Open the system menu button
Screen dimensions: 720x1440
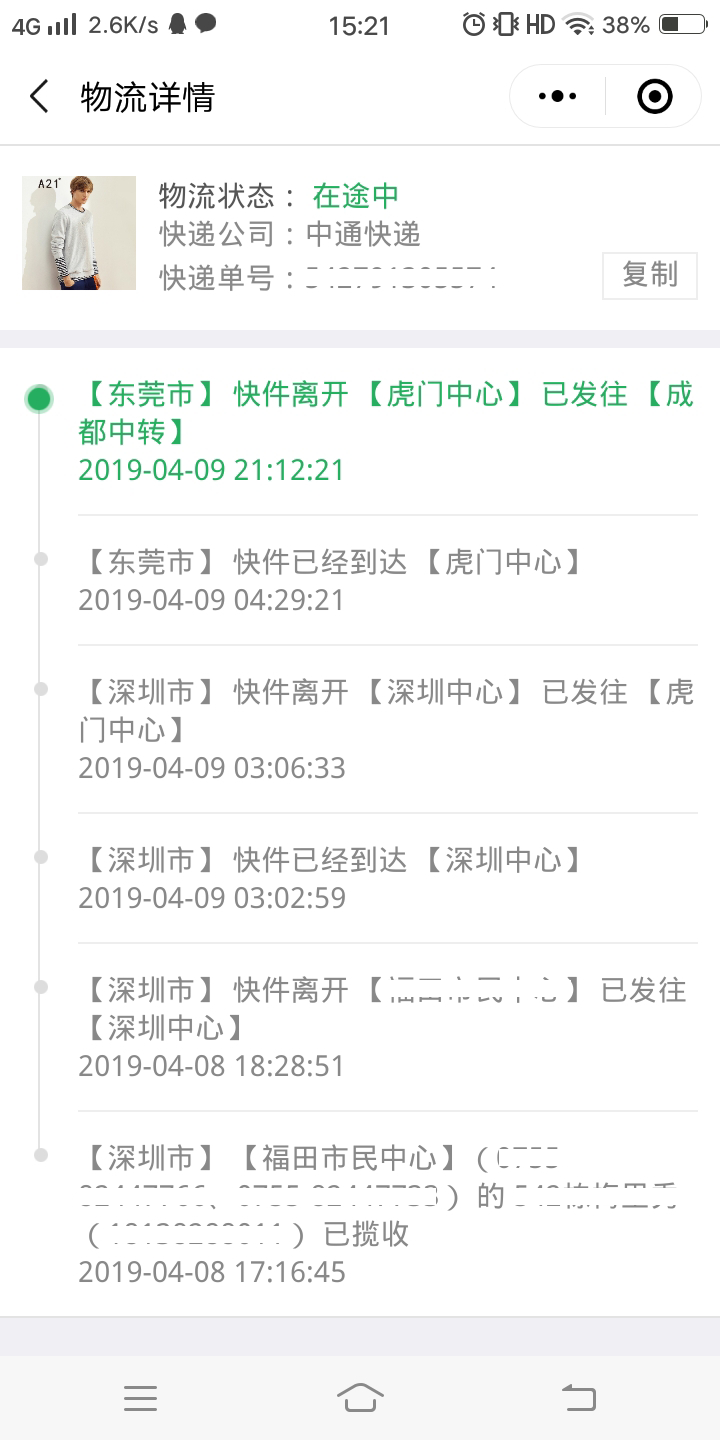[140, 1397]
